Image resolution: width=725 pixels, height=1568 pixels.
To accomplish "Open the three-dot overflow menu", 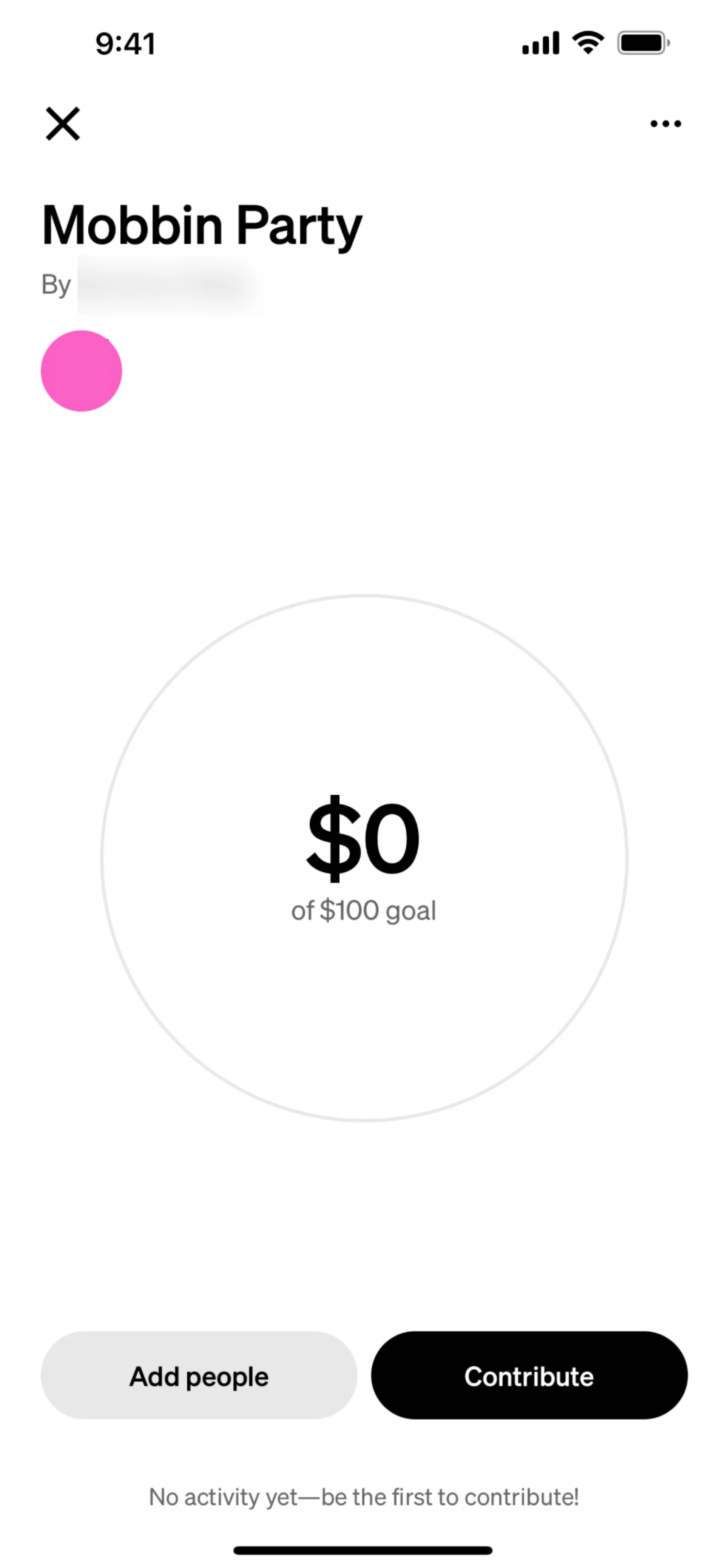I will pyautogui.click(x=665, y=124).
